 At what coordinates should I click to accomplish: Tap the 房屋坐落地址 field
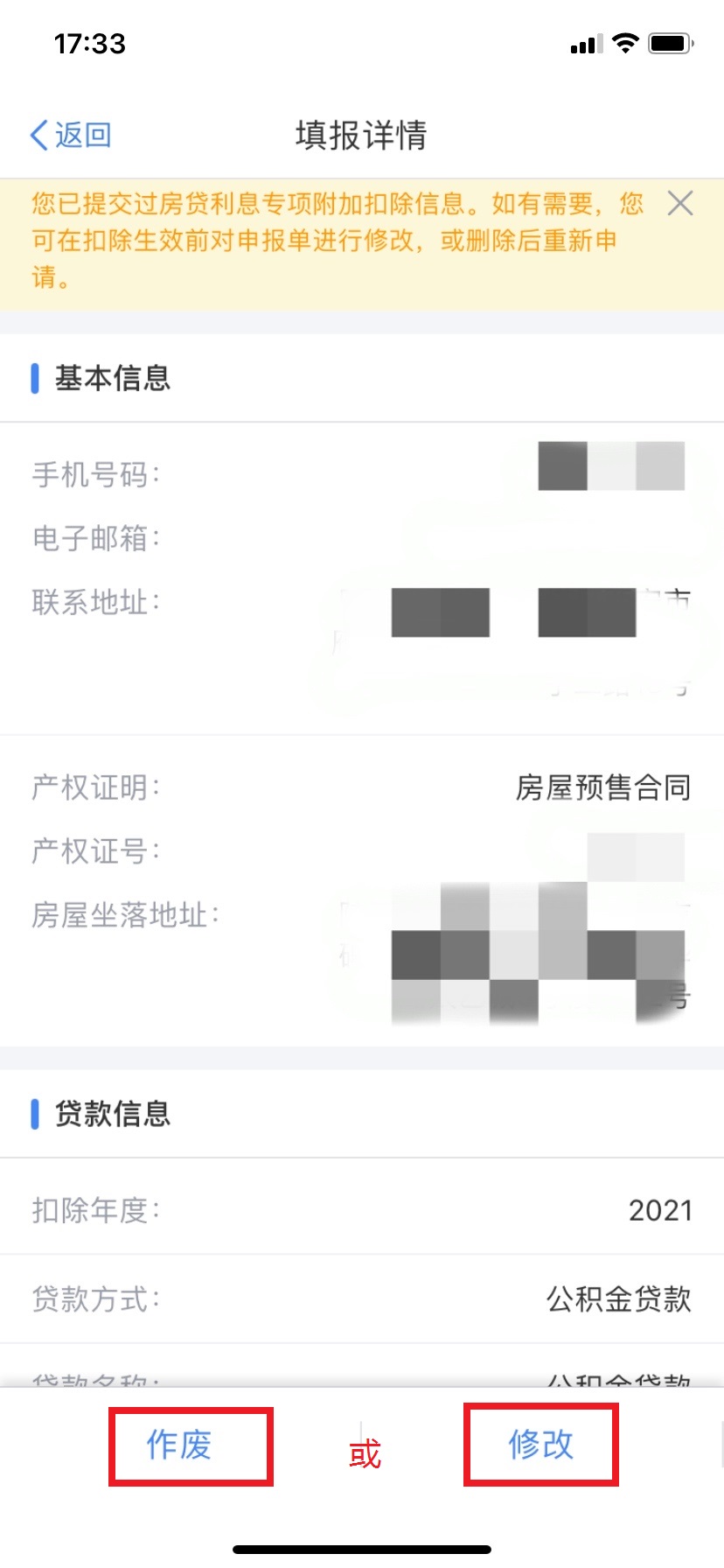point(126,914)
